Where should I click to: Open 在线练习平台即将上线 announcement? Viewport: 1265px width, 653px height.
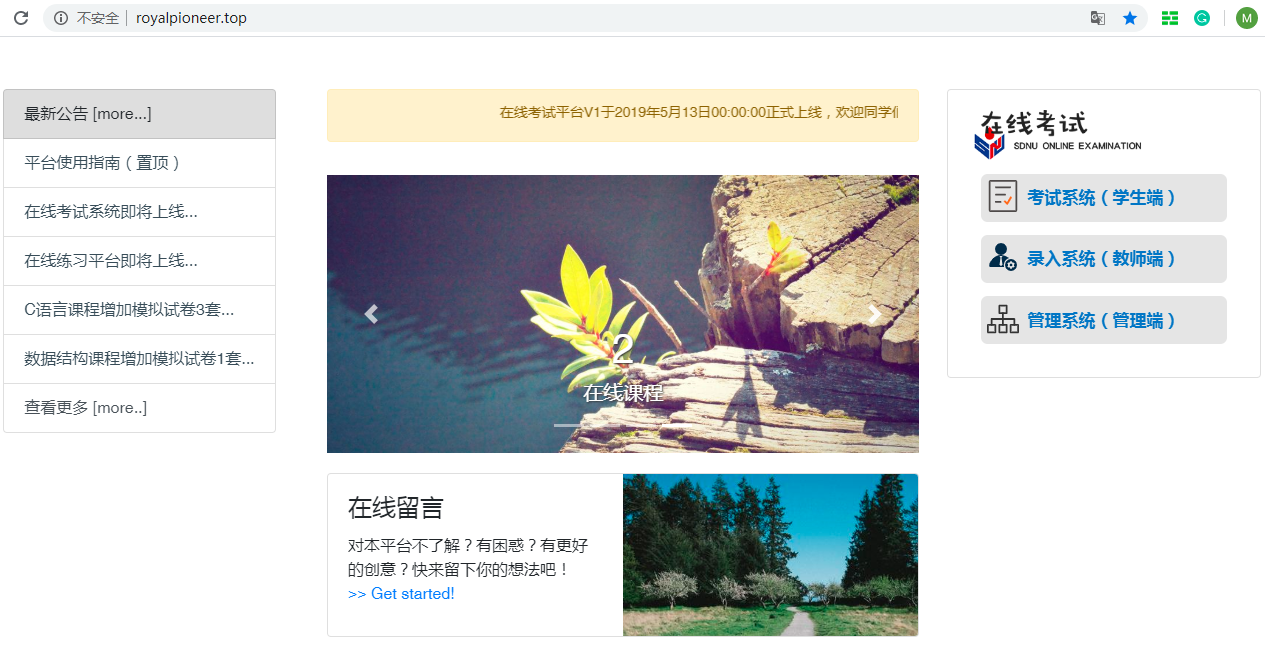(111, 261)
